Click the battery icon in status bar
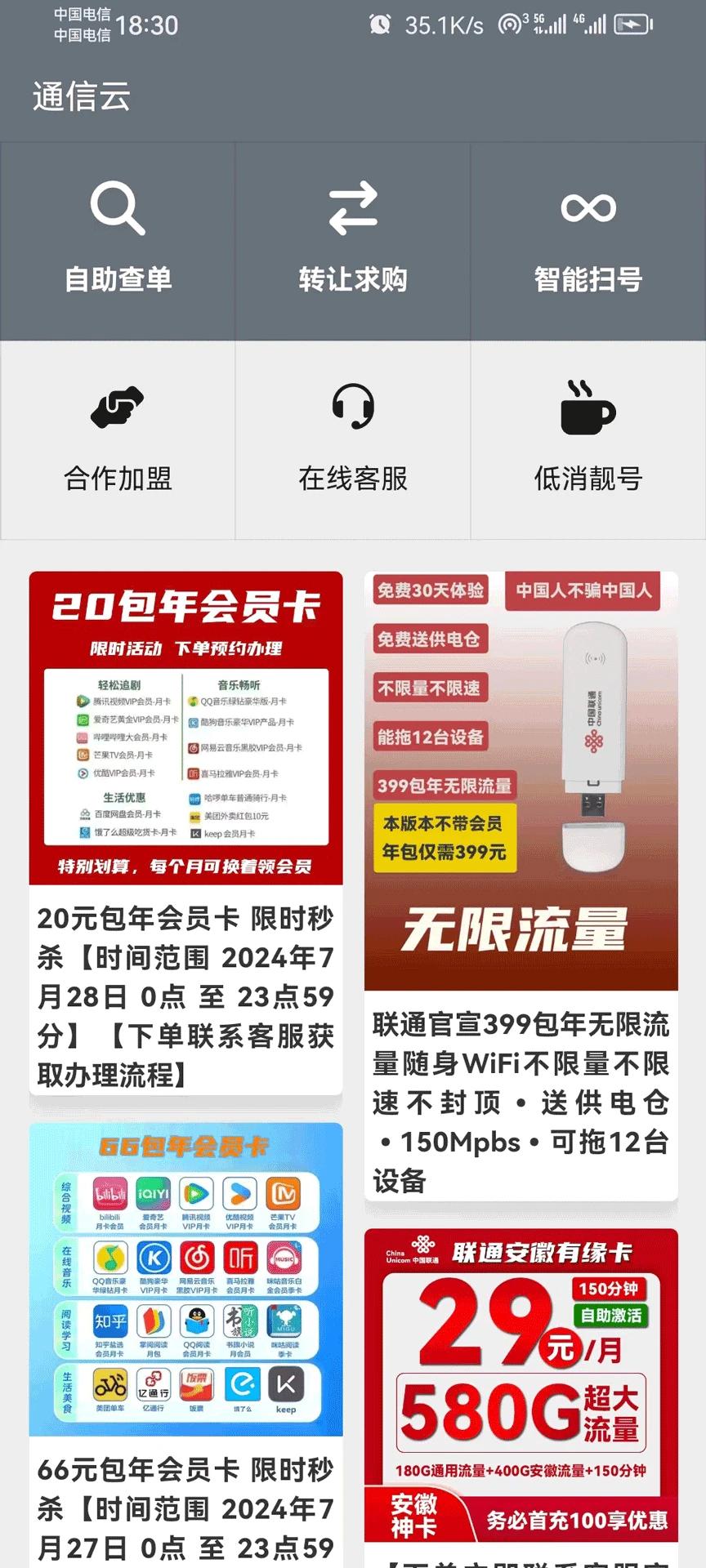The image size is (706, 1568). tap(633, 24)
